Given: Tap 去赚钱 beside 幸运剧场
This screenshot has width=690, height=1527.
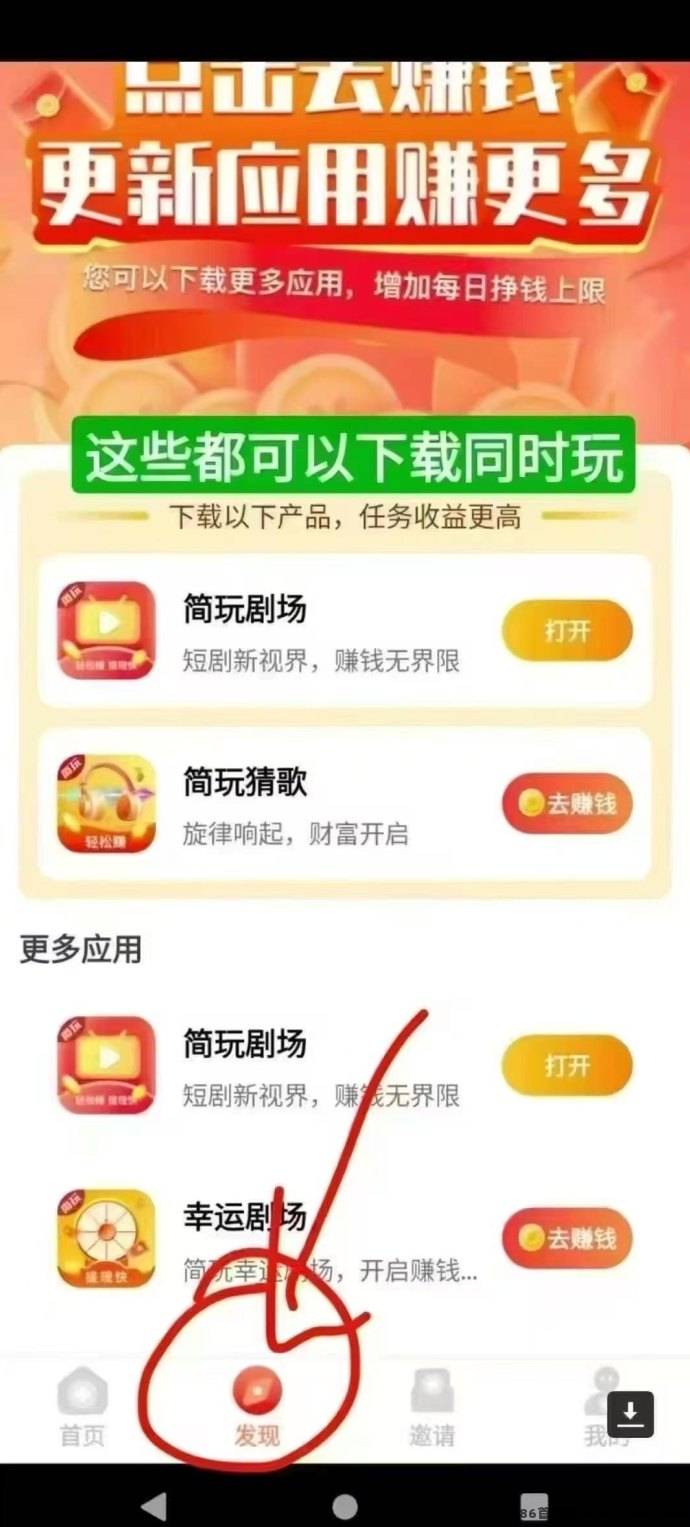Looking at the screenshot, I should click(x=567, y=1239).
